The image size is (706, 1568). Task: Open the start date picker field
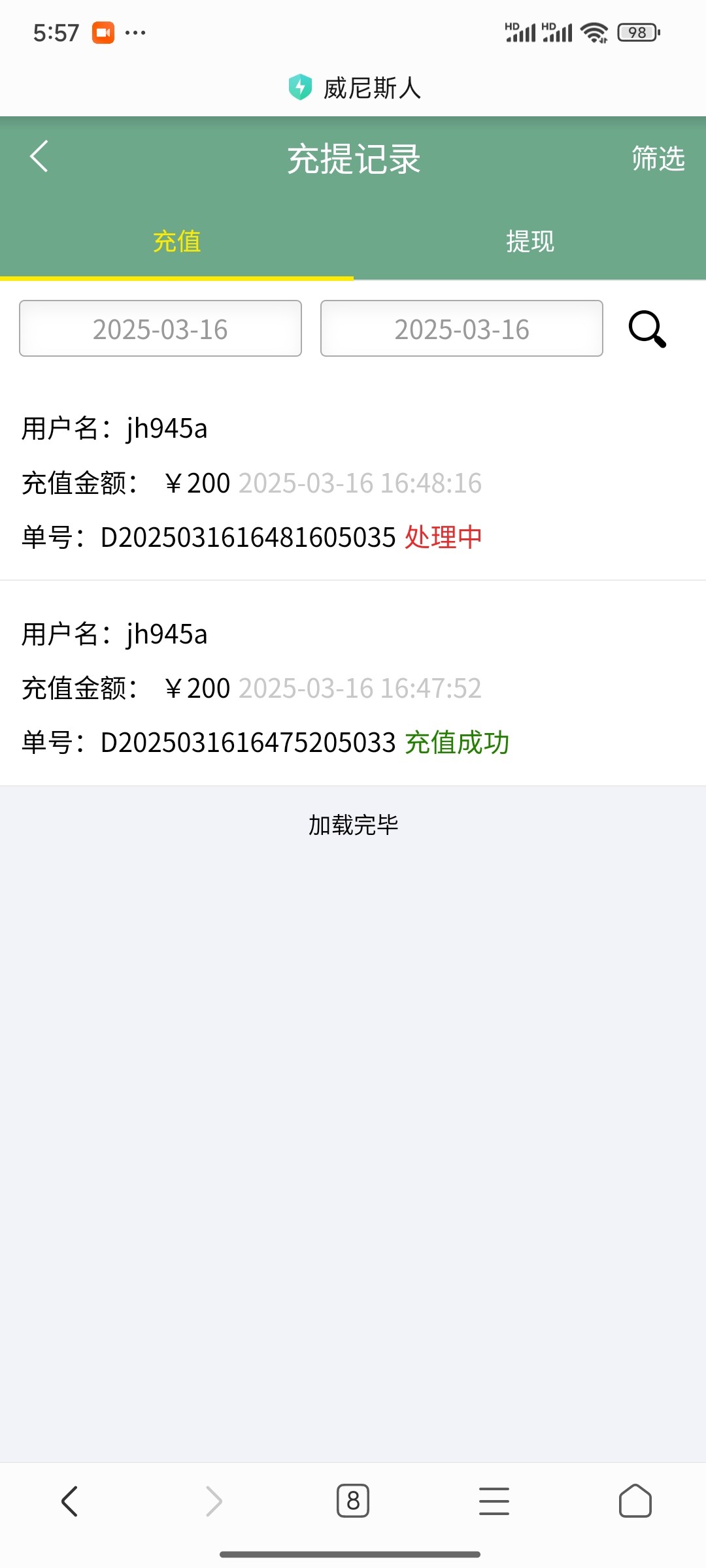click(160, 329)
